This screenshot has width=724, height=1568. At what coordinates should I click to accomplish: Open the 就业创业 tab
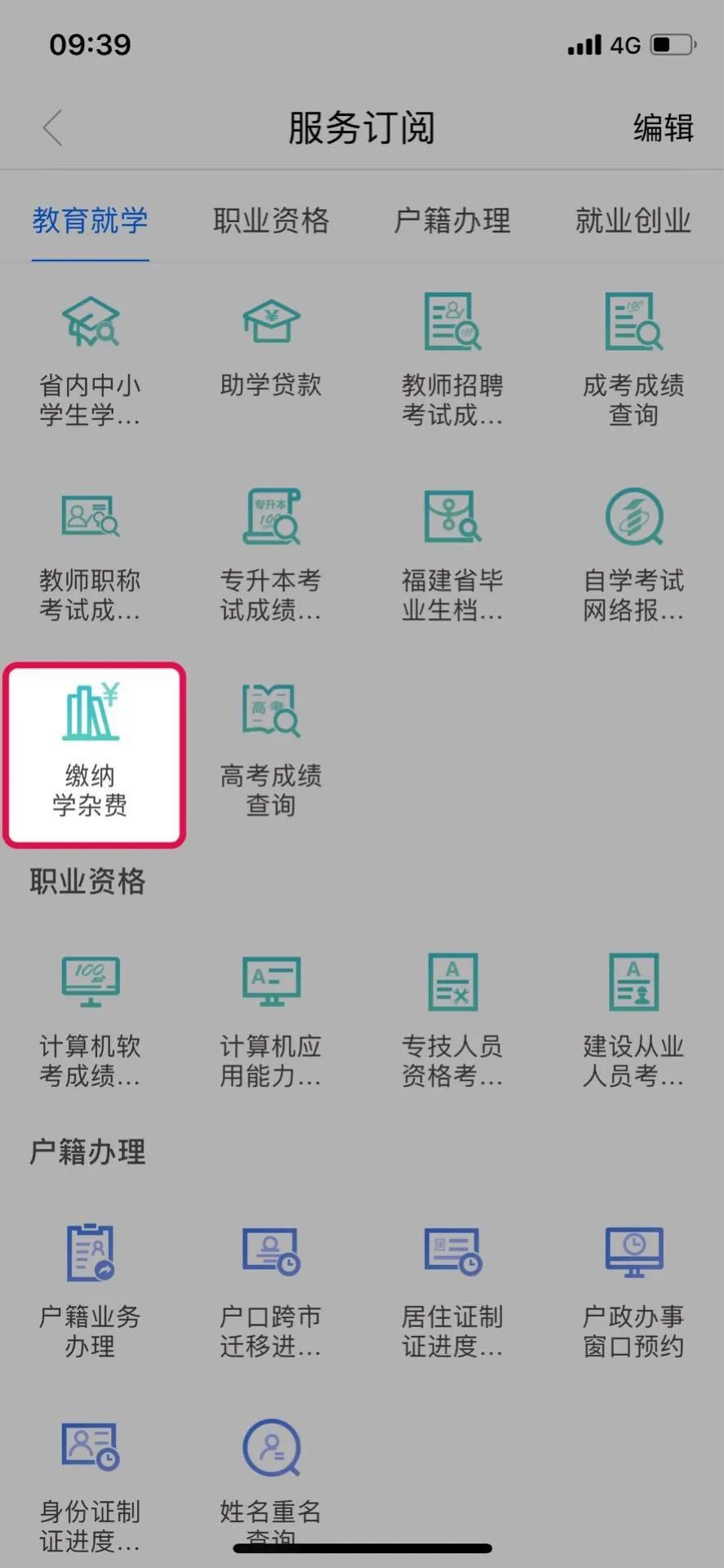[633, 220]
